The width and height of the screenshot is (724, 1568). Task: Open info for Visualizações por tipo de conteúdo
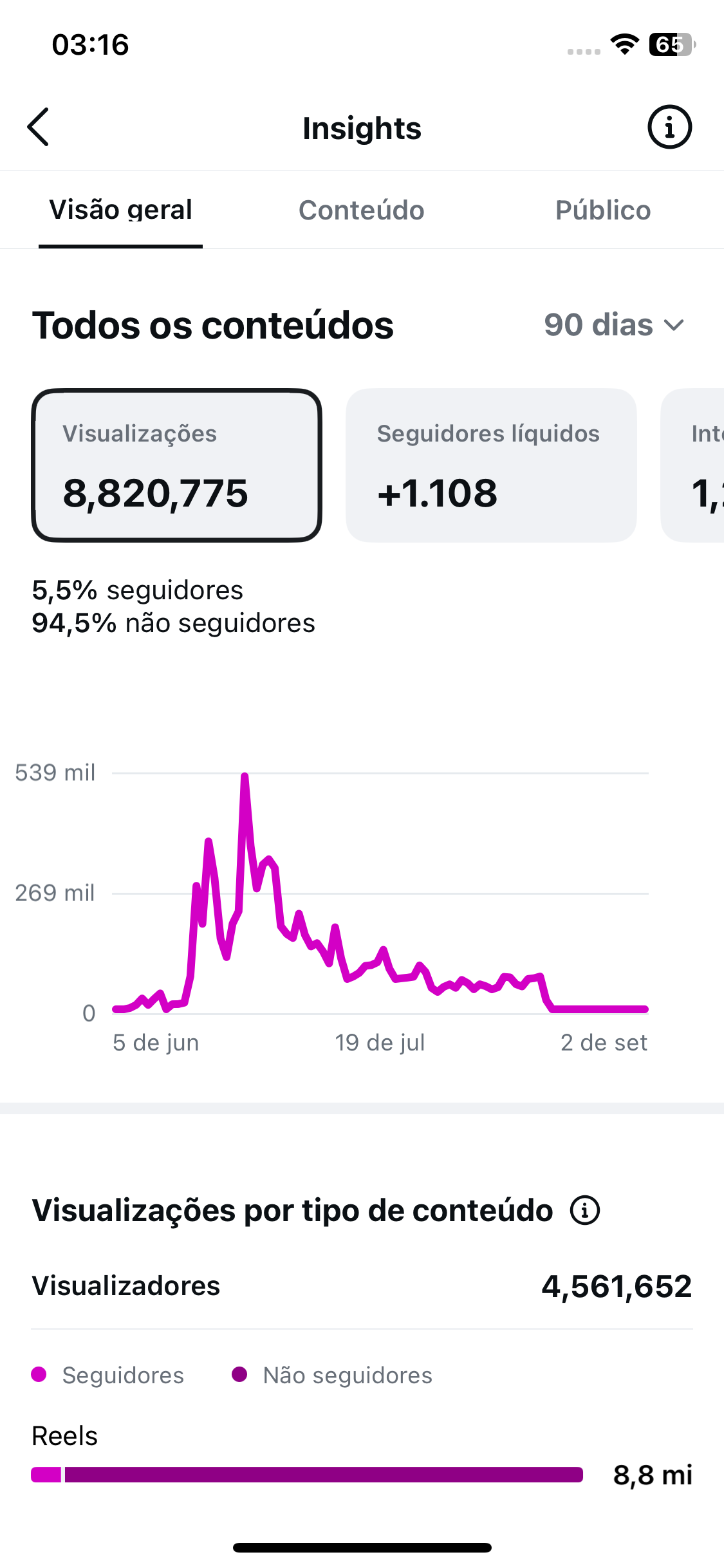click(x=585, y=1210)
